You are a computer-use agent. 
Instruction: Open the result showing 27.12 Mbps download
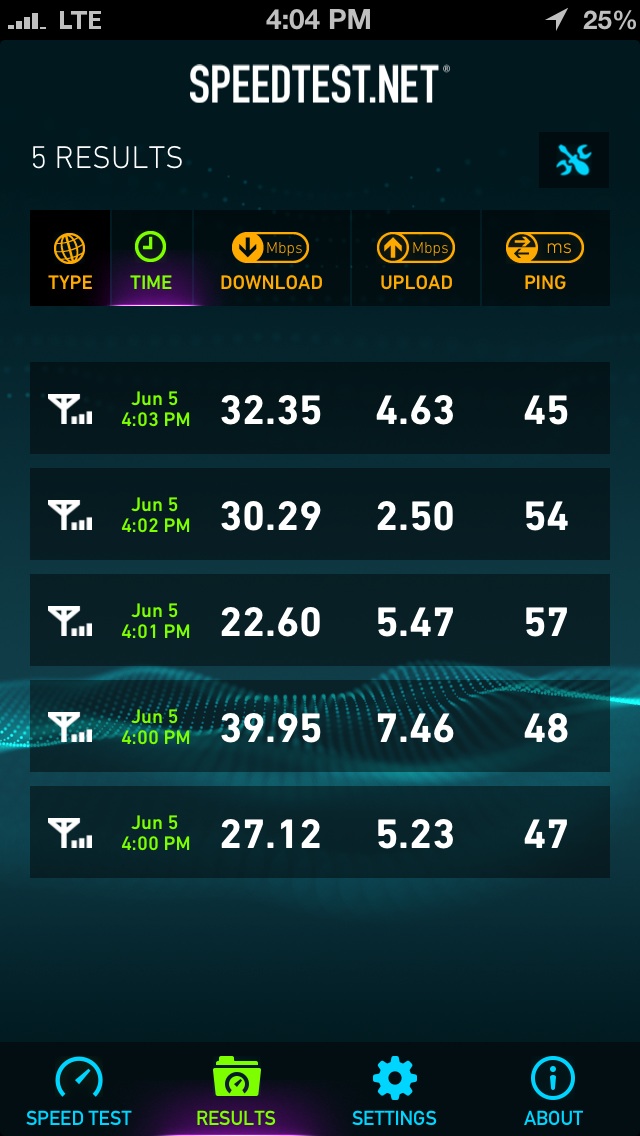pos(320,832)
